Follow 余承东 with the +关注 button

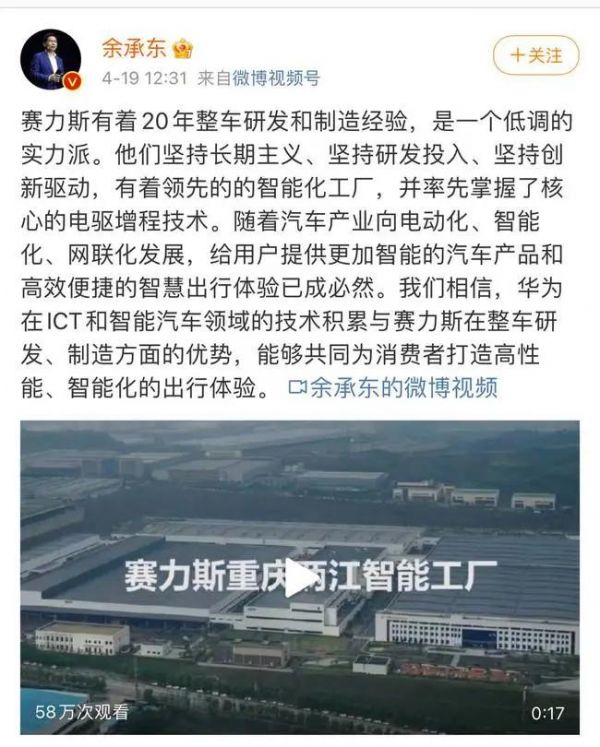click(536, 55)
